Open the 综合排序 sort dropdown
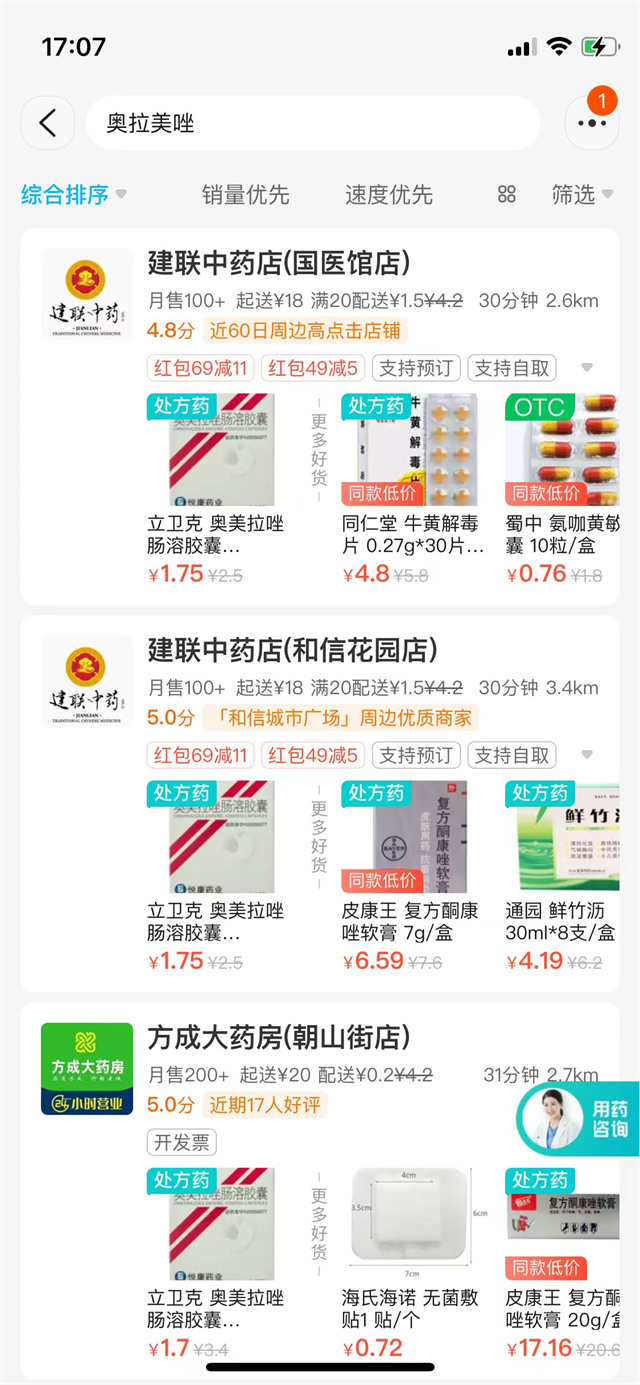This screenshot has height=1385, width=640. tap(74, 194)
